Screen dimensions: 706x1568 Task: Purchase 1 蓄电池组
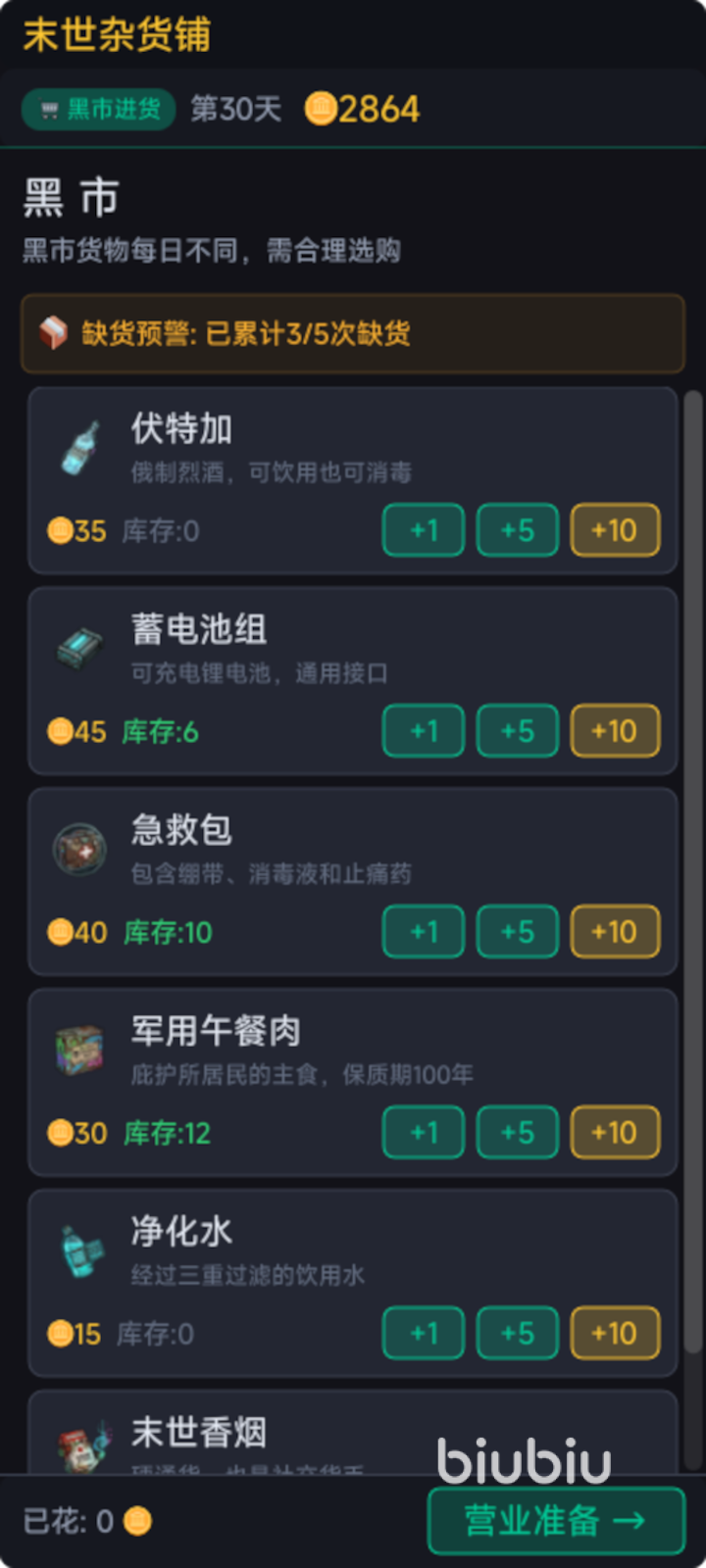(423, 731)
